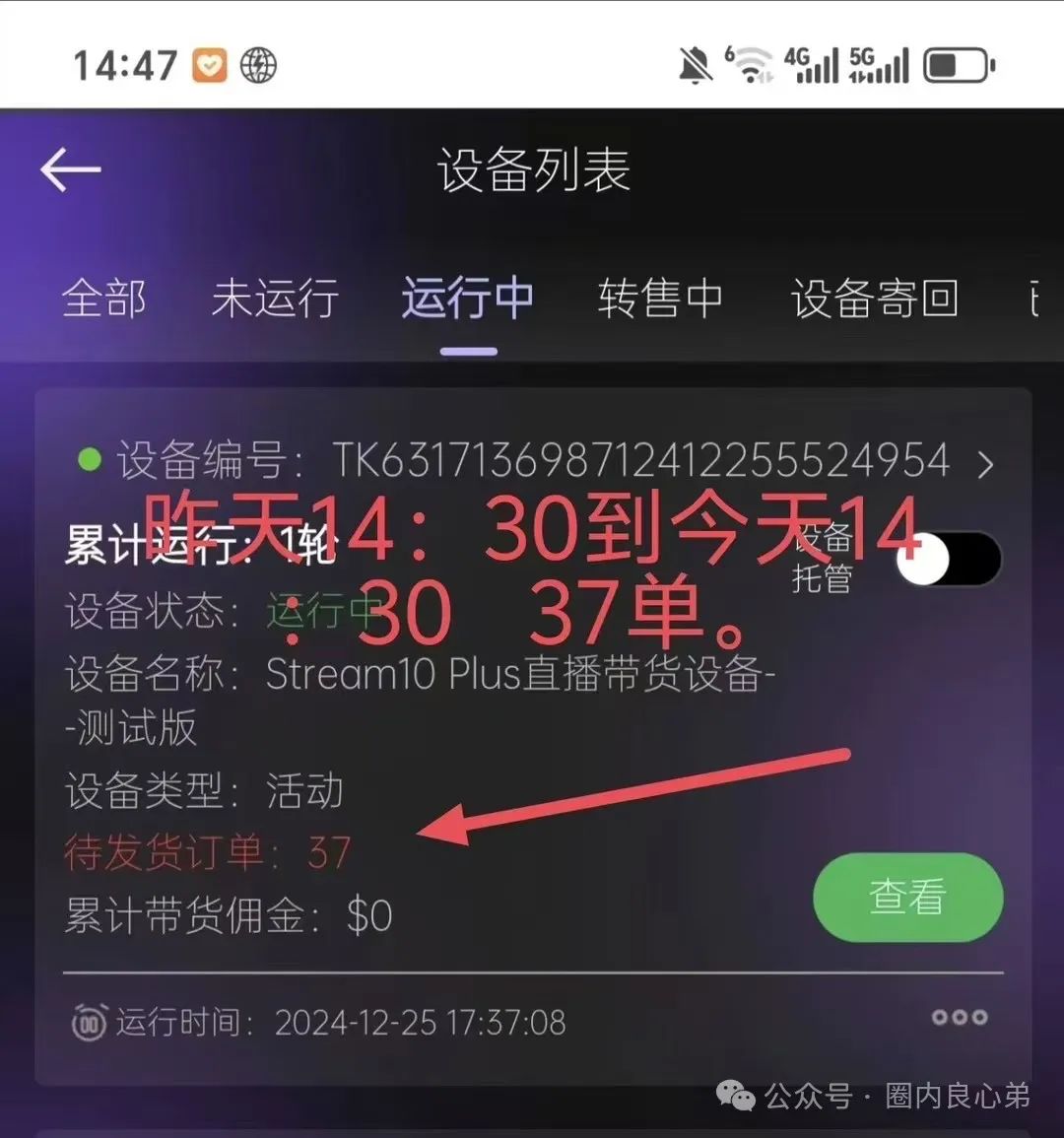1064x1138 pixels.
Task: Select the 运行中 tab
Action: click(x=467, y=298)
